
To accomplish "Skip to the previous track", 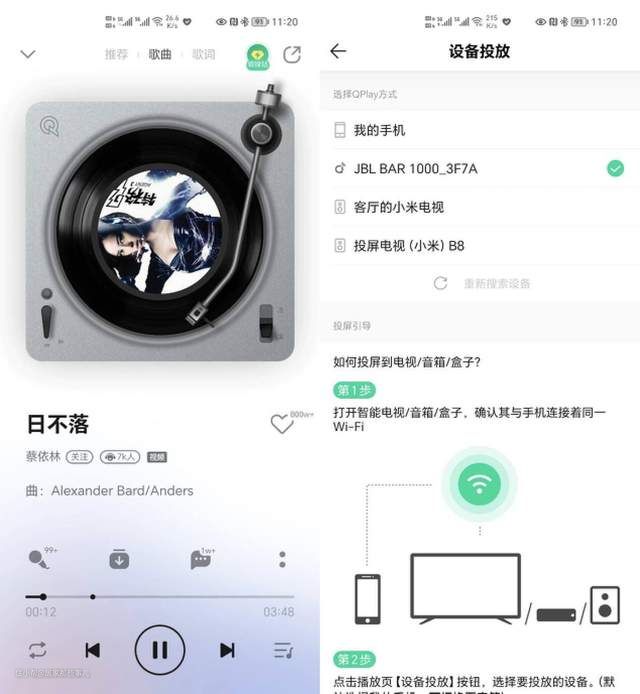I will [x=93, y=650].
